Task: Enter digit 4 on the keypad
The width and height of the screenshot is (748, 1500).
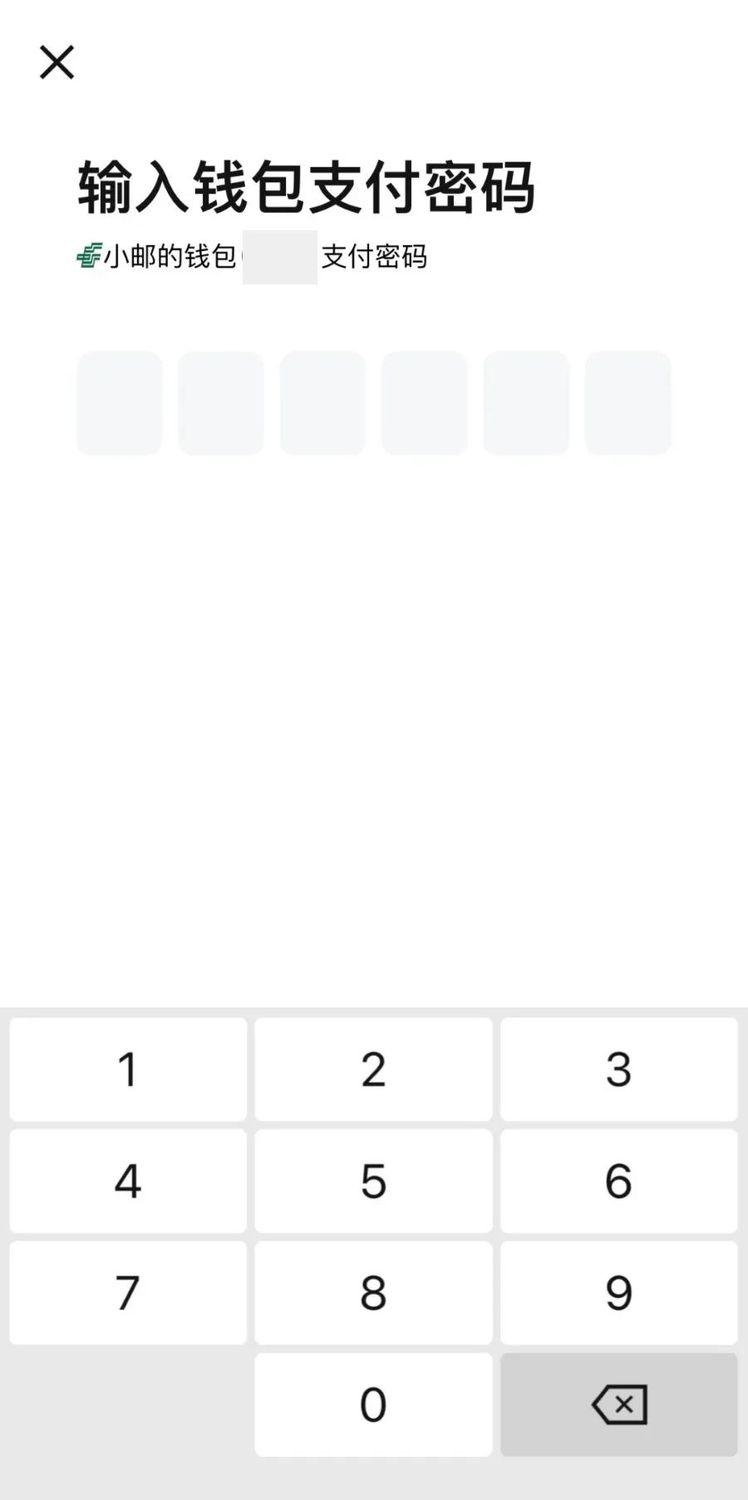Action: (x=128, y=1181)
